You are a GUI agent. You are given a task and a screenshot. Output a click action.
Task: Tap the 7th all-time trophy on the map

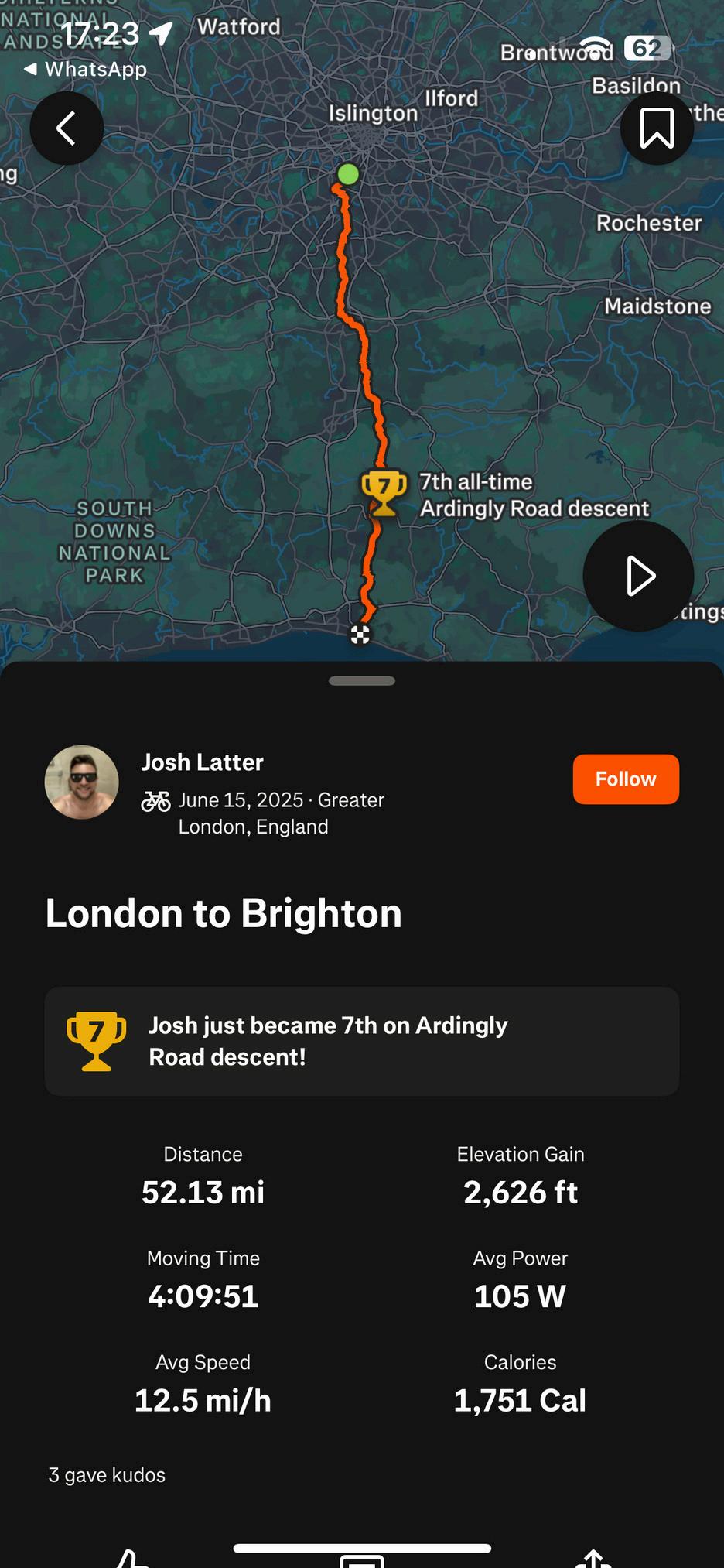[384, 492]
